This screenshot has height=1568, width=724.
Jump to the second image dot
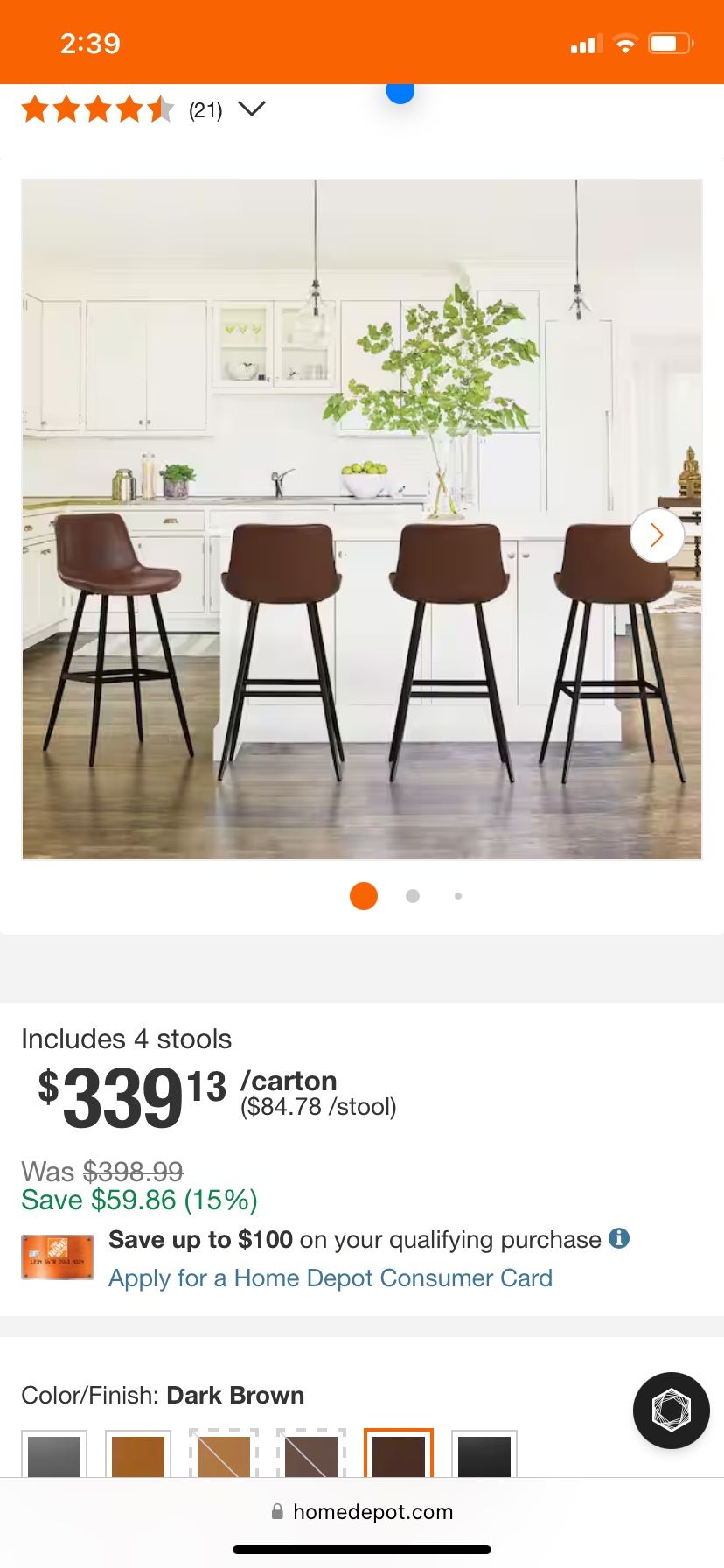point(413,896)
